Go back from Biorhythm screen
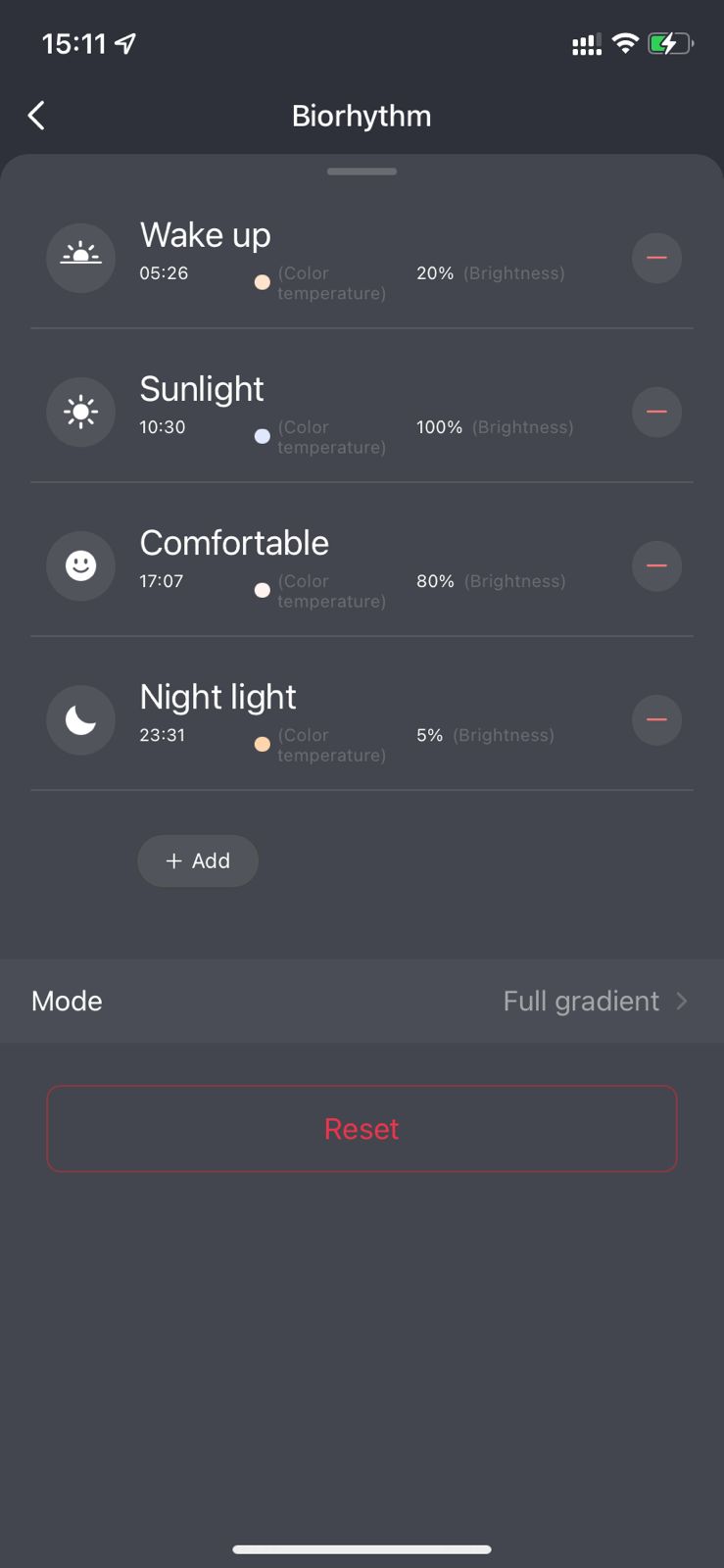 [x=37, y=116]
